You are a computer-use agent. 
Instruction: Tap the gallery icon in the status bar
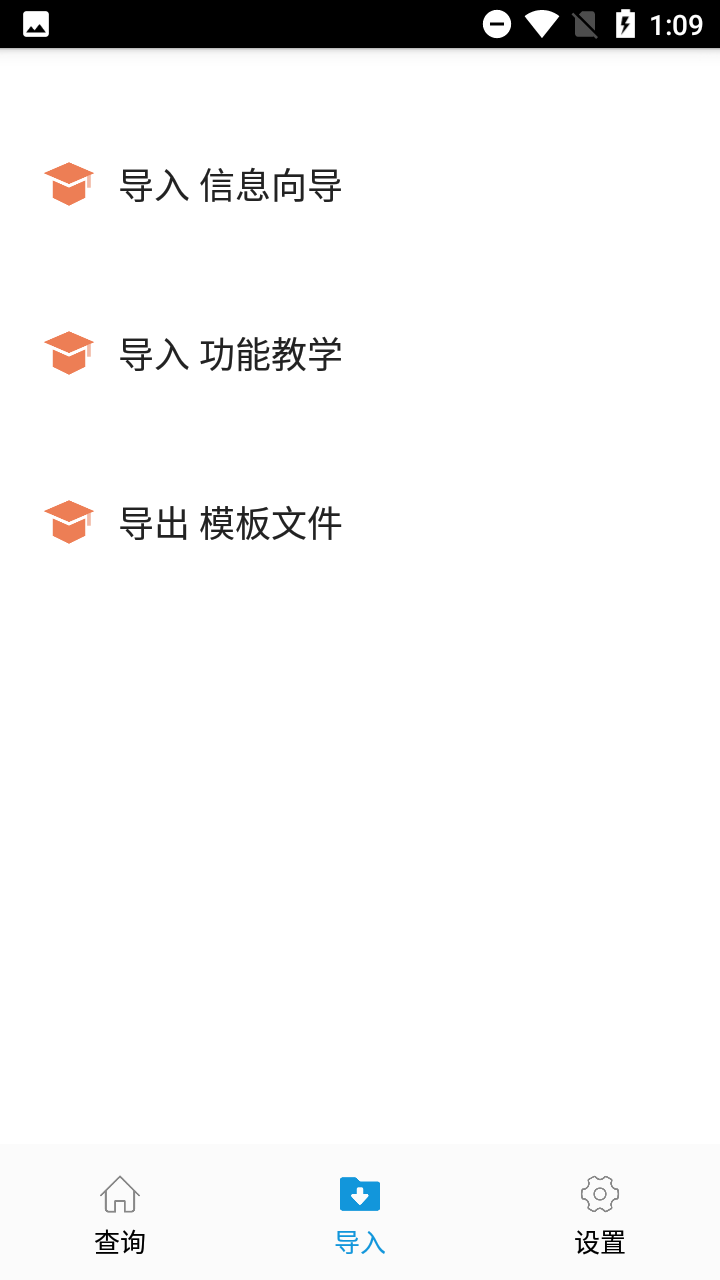coord(35,23)
